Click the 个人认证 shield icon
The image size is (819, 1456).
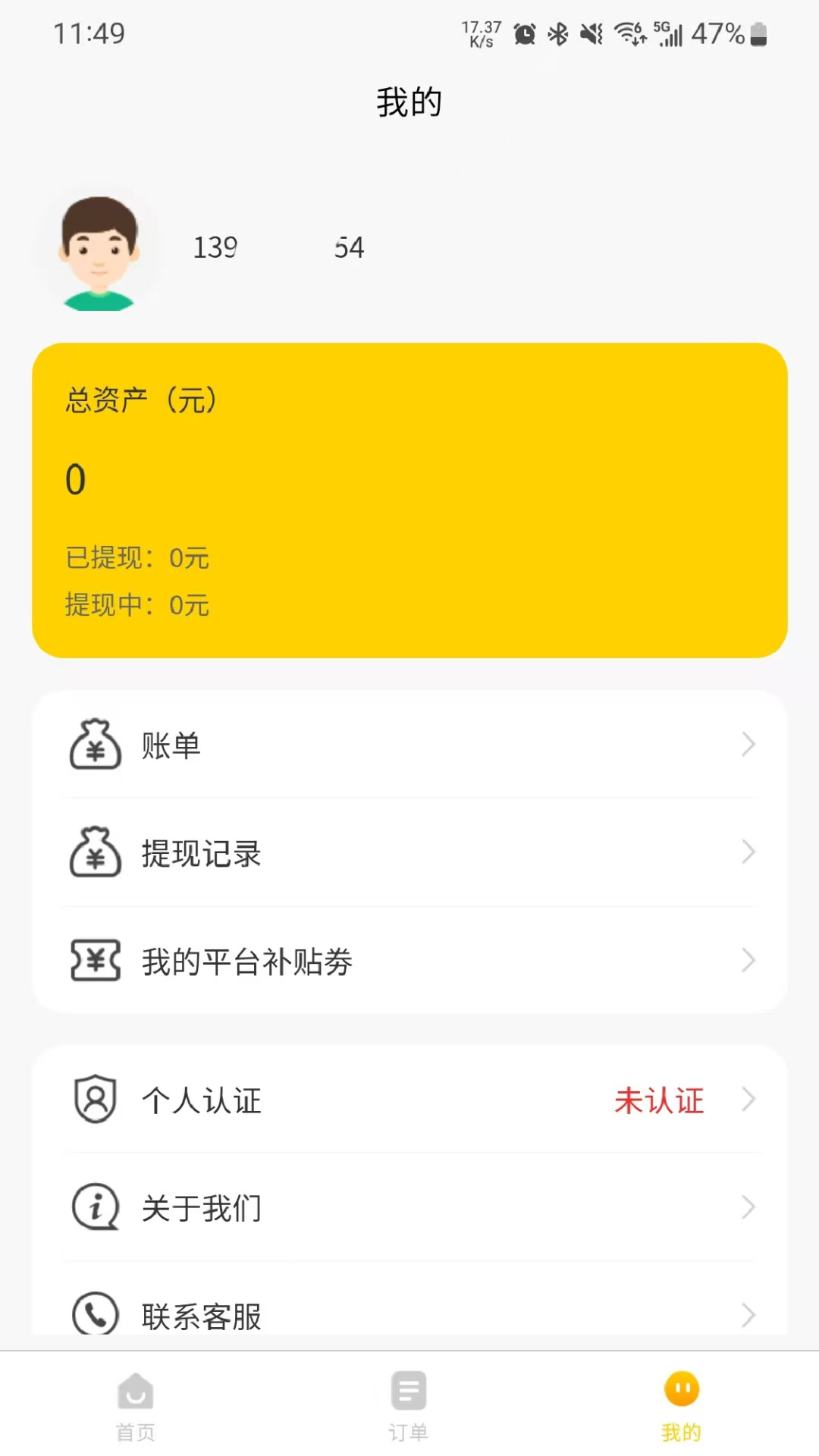pyautogui.click(x=94, y=1100)
